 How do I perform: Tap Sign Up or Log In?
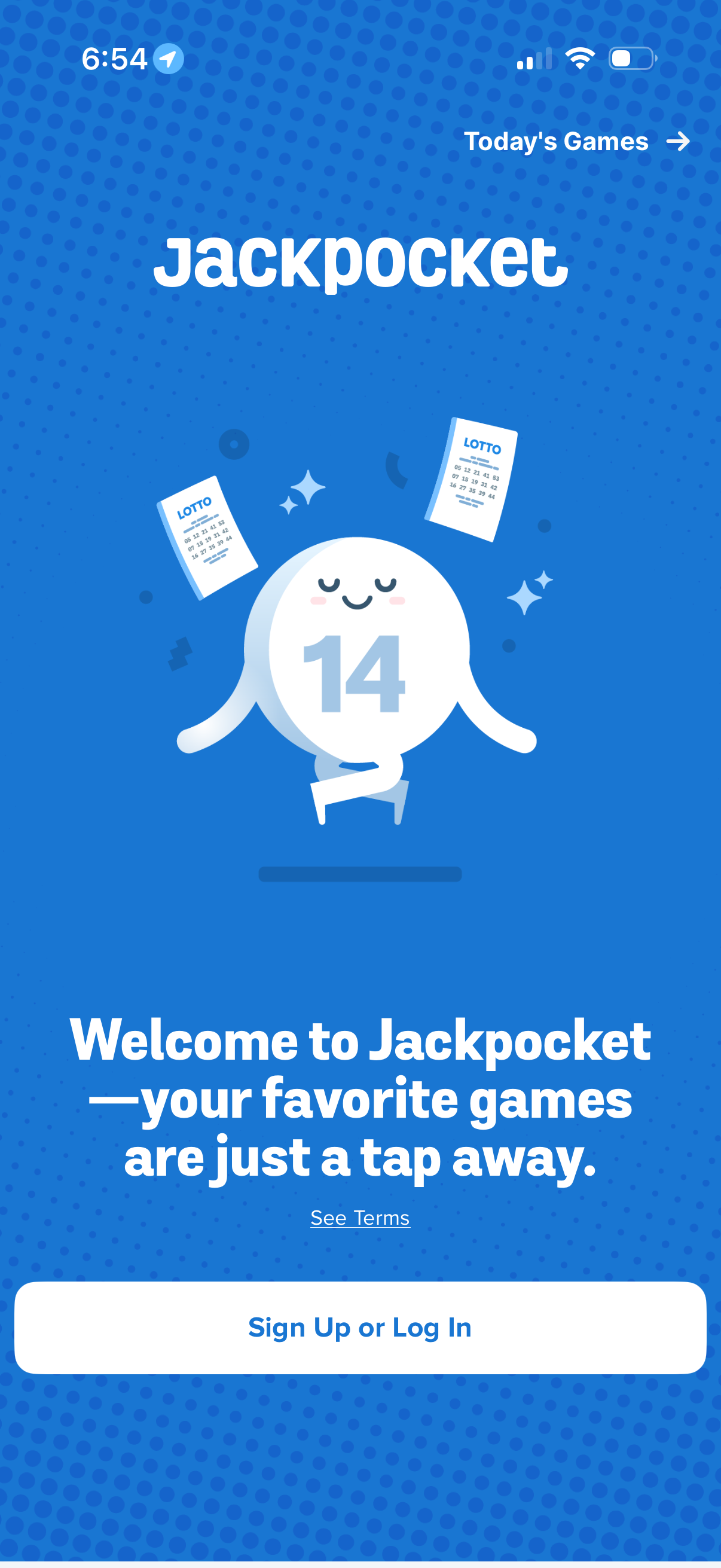point(359,1328)
